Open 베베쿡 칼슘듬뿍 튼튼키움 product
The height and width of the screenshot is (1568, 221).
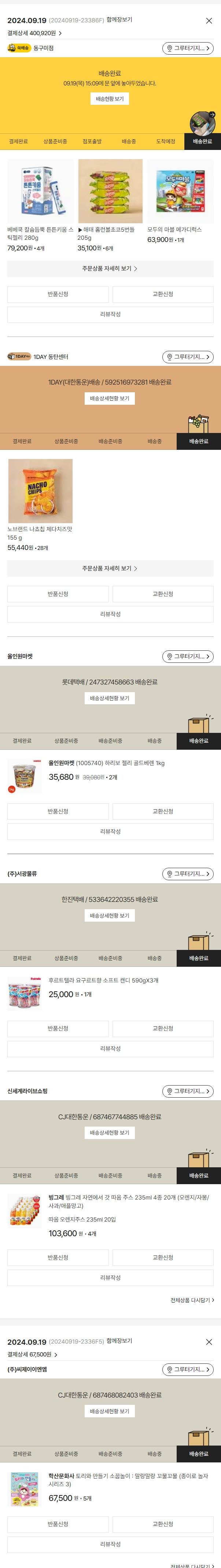[x=40, y=191]
